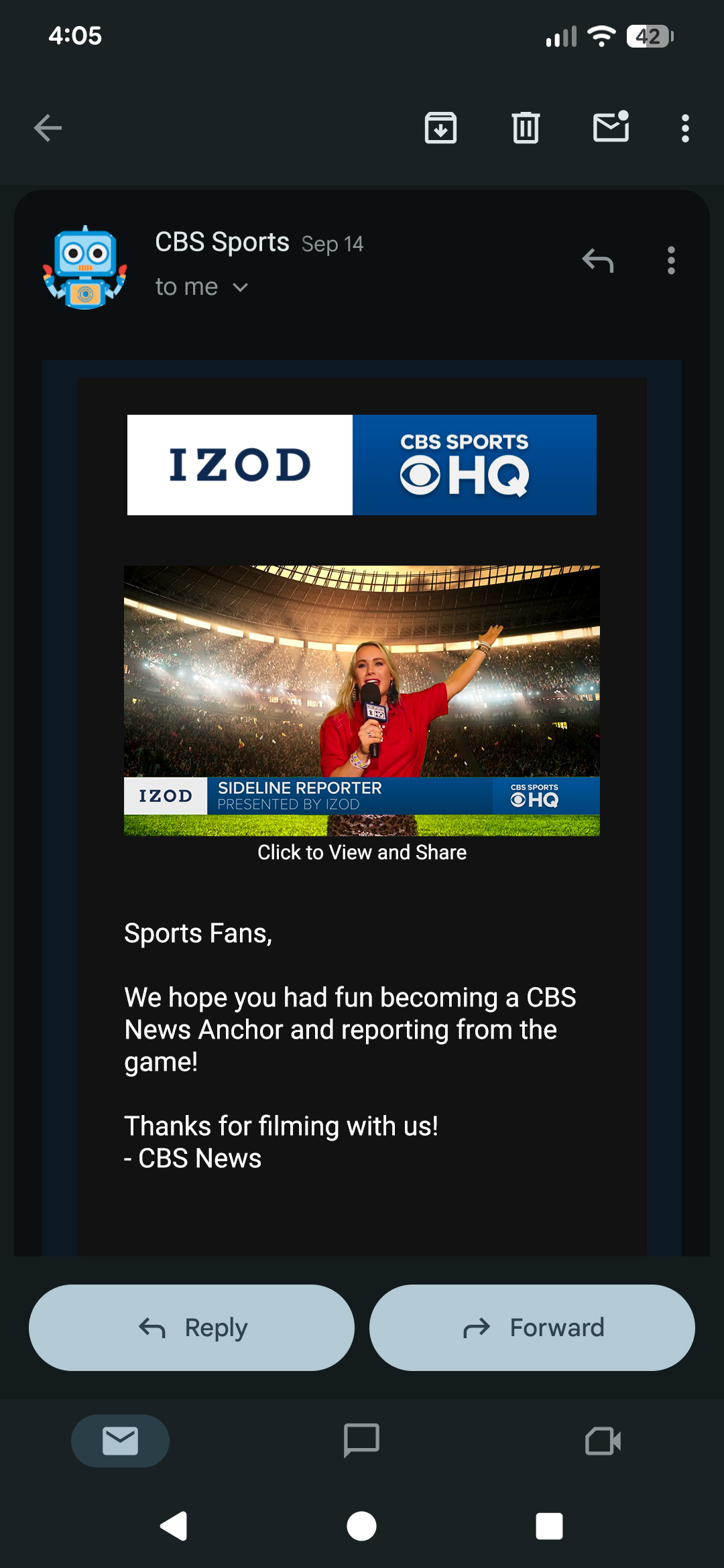
Task: Switch to the Chat tab
Action: tap(361, 1440)
